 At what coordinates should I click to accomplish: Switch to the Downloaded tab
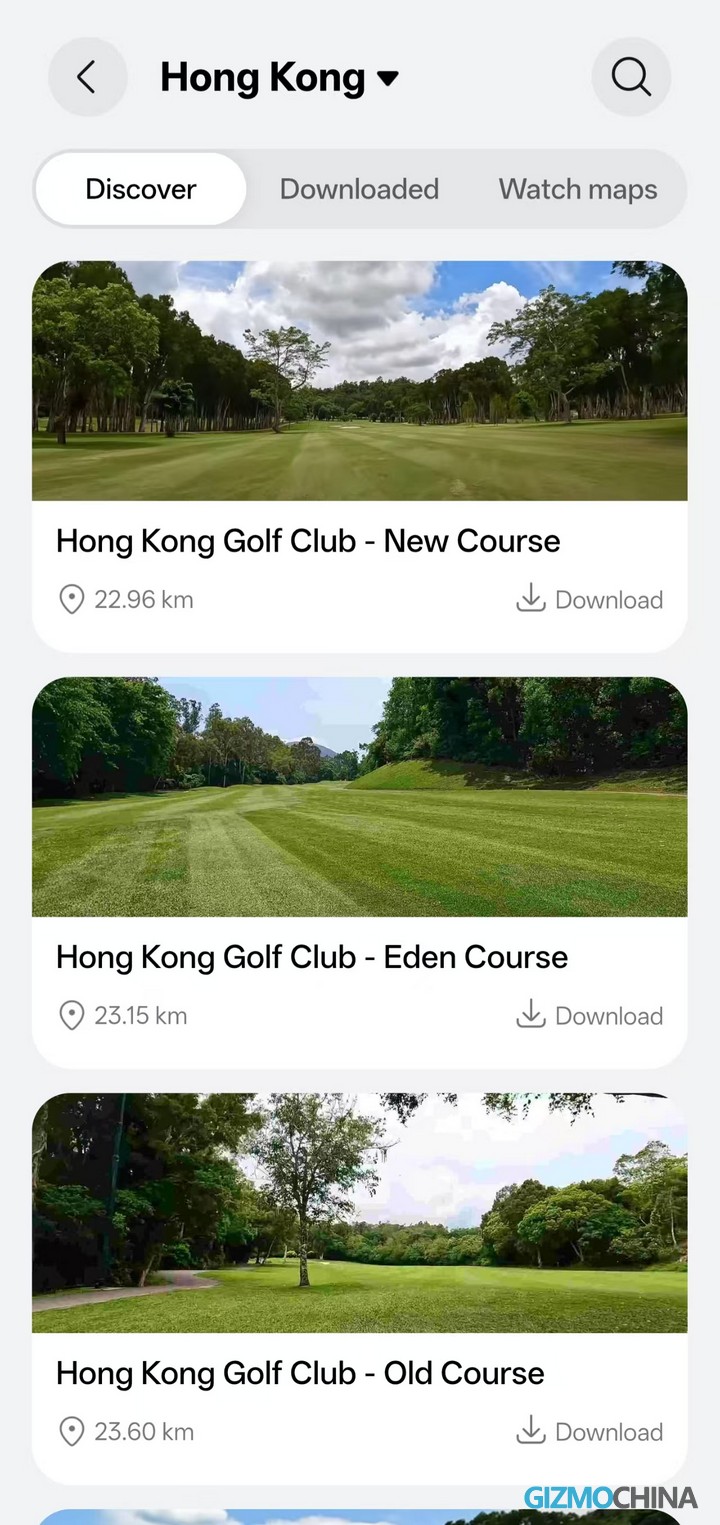pyautogui.click(x=359, y=189)
